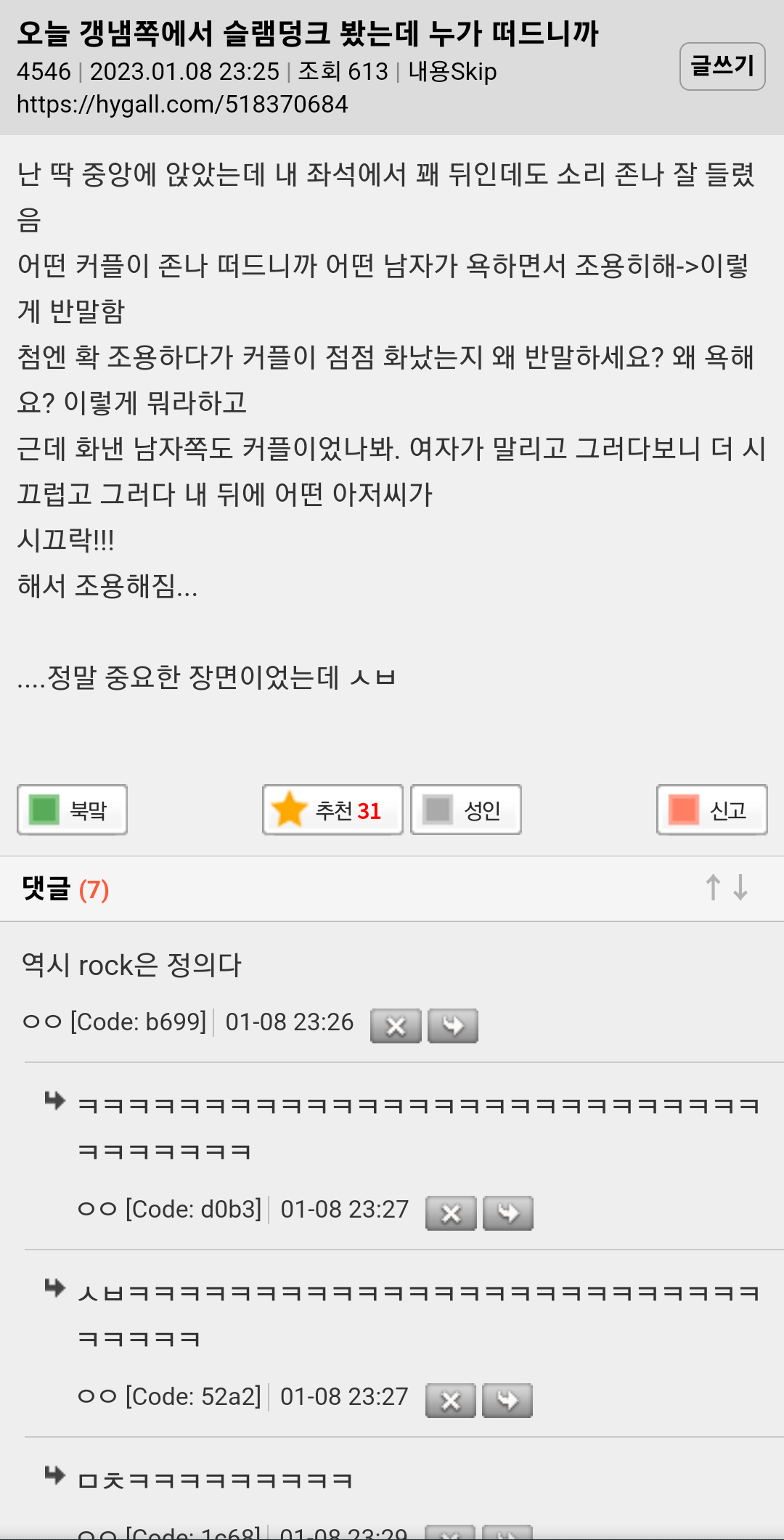The image size is (784, 1540).
Task: Tap the 글쓰기 write button
Action: click(x=722, y=66)
